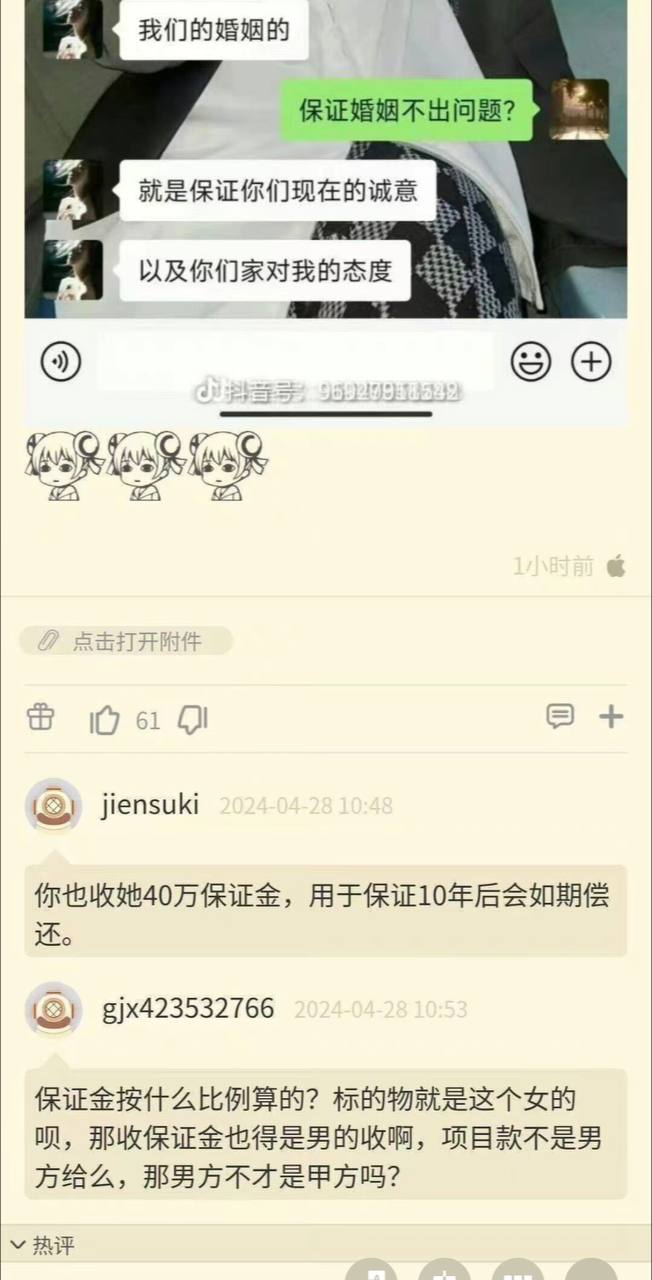This screenshot has width=652, height=1280.
Task: Tap the plus icon for more actions
Action: [611, 716]
